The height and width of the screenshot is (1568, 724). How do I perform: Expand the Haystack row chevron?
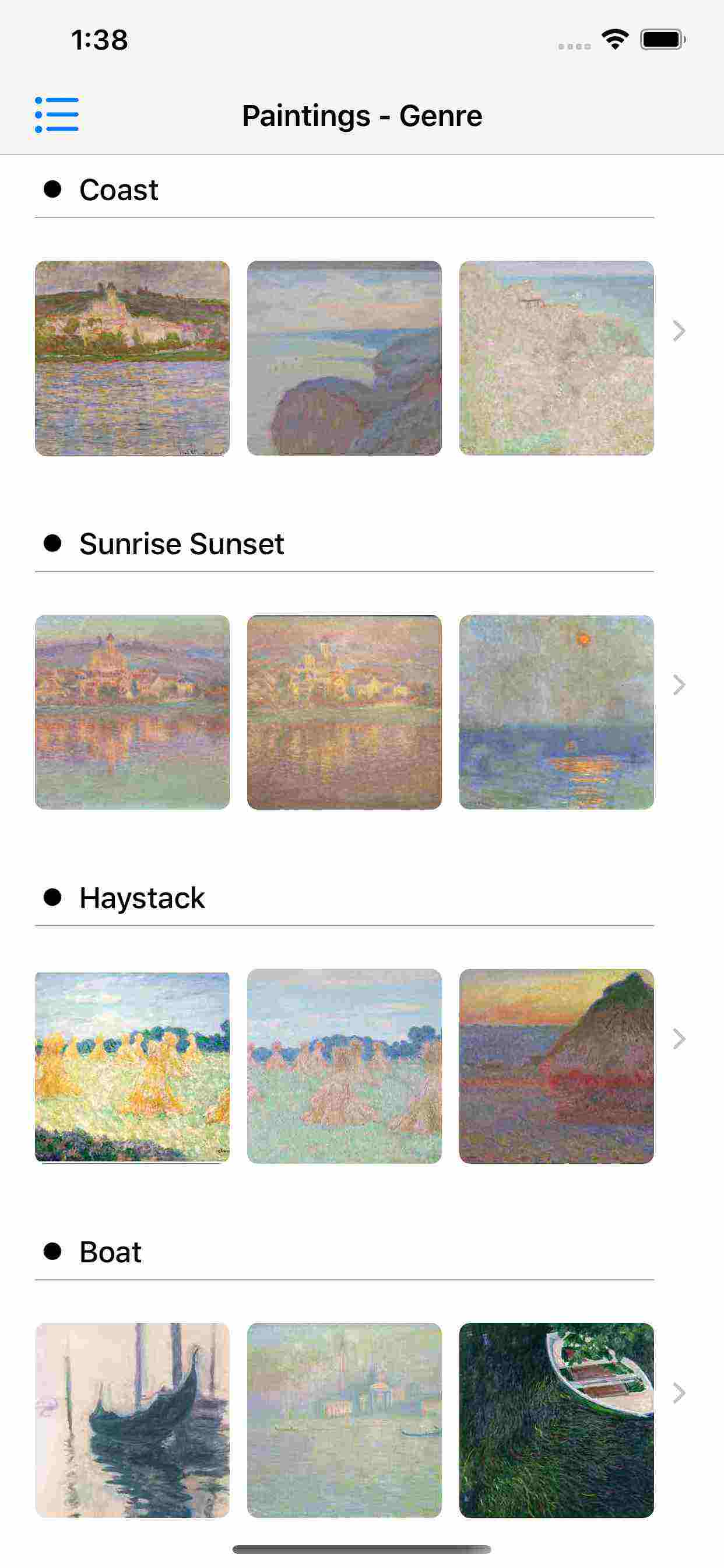[679, 1038]
